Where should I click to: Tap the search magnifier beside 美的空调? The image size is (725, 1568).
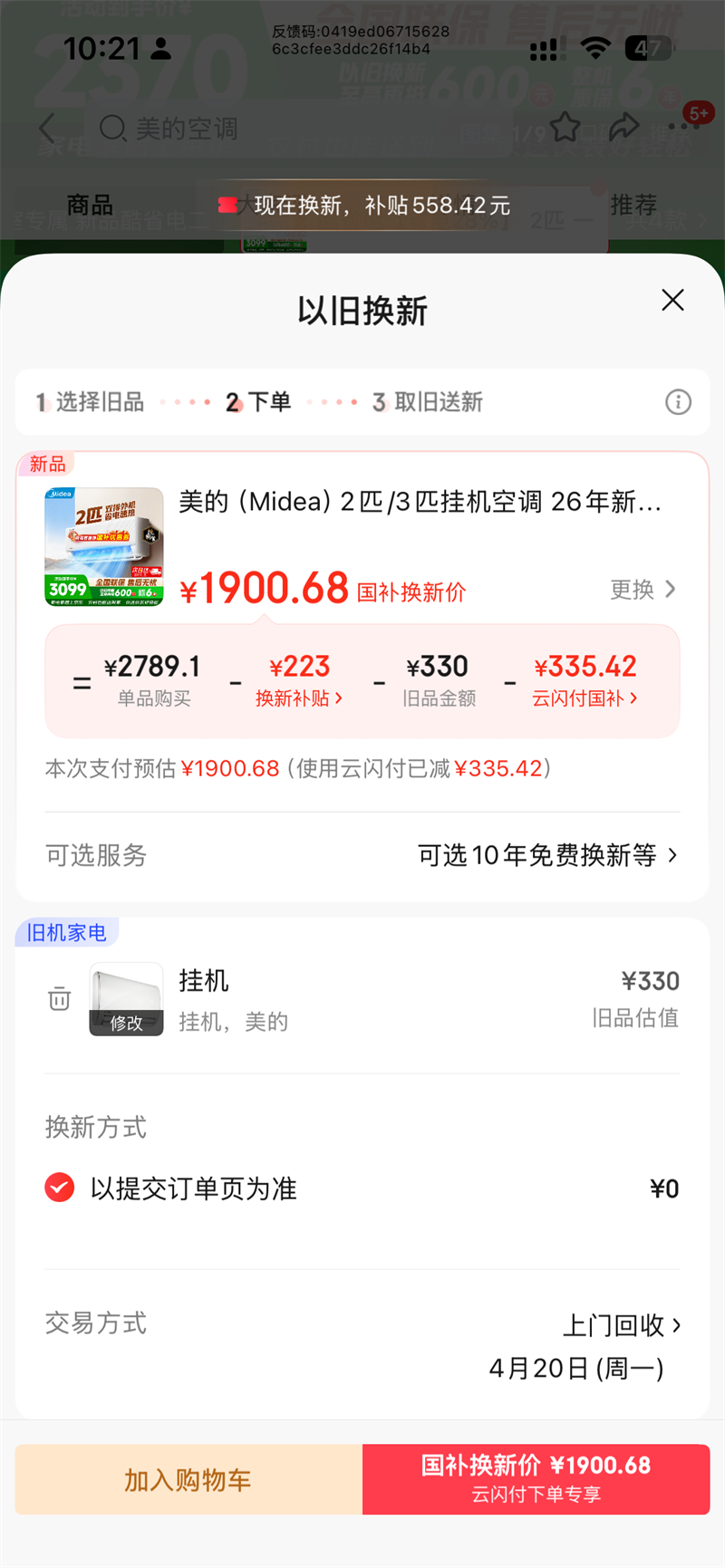click(112, 130)
